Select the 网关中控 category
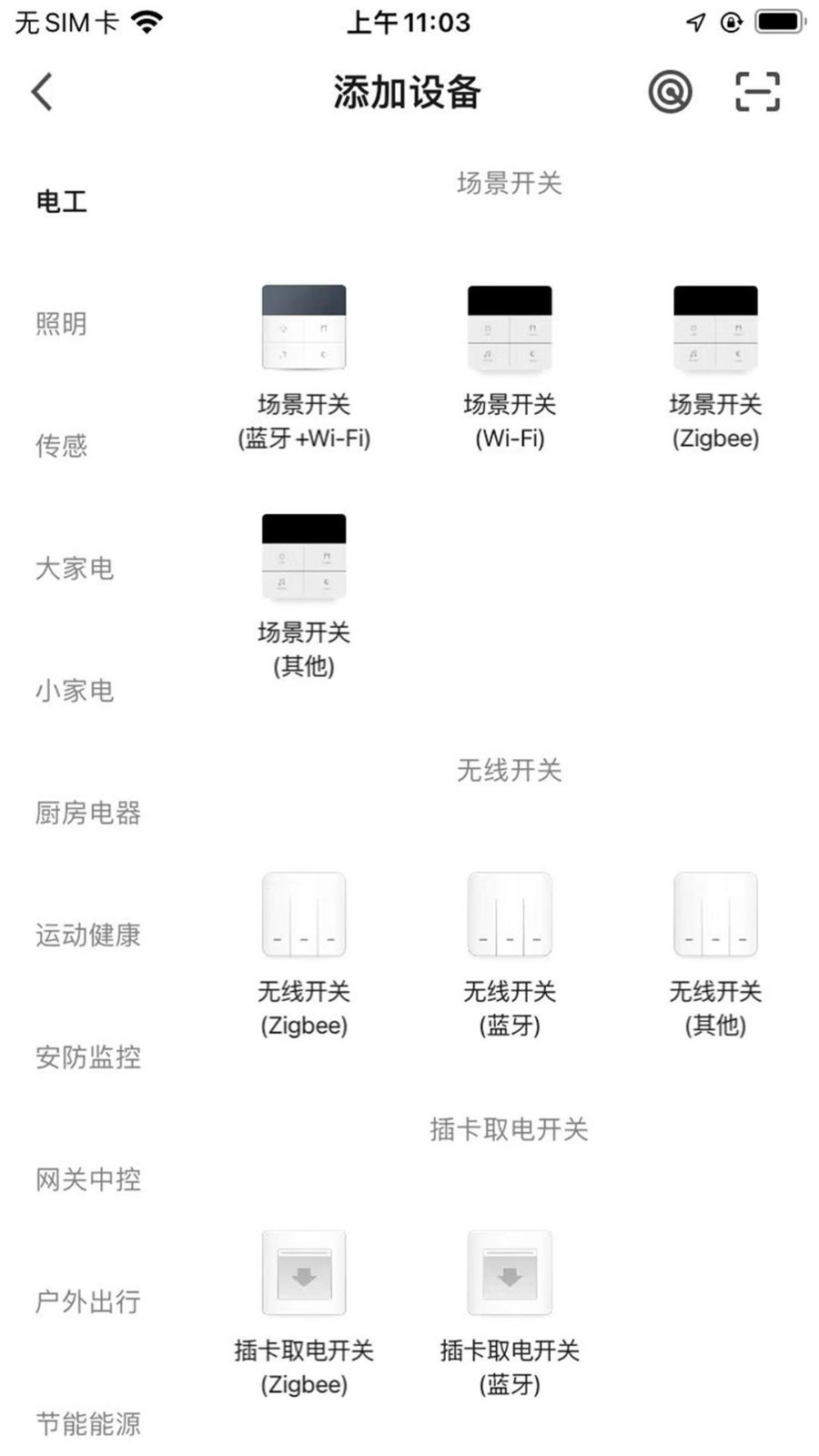The width and height of the screenshot is (819, 1456). pyautogui.click(x=88, y=1179)
